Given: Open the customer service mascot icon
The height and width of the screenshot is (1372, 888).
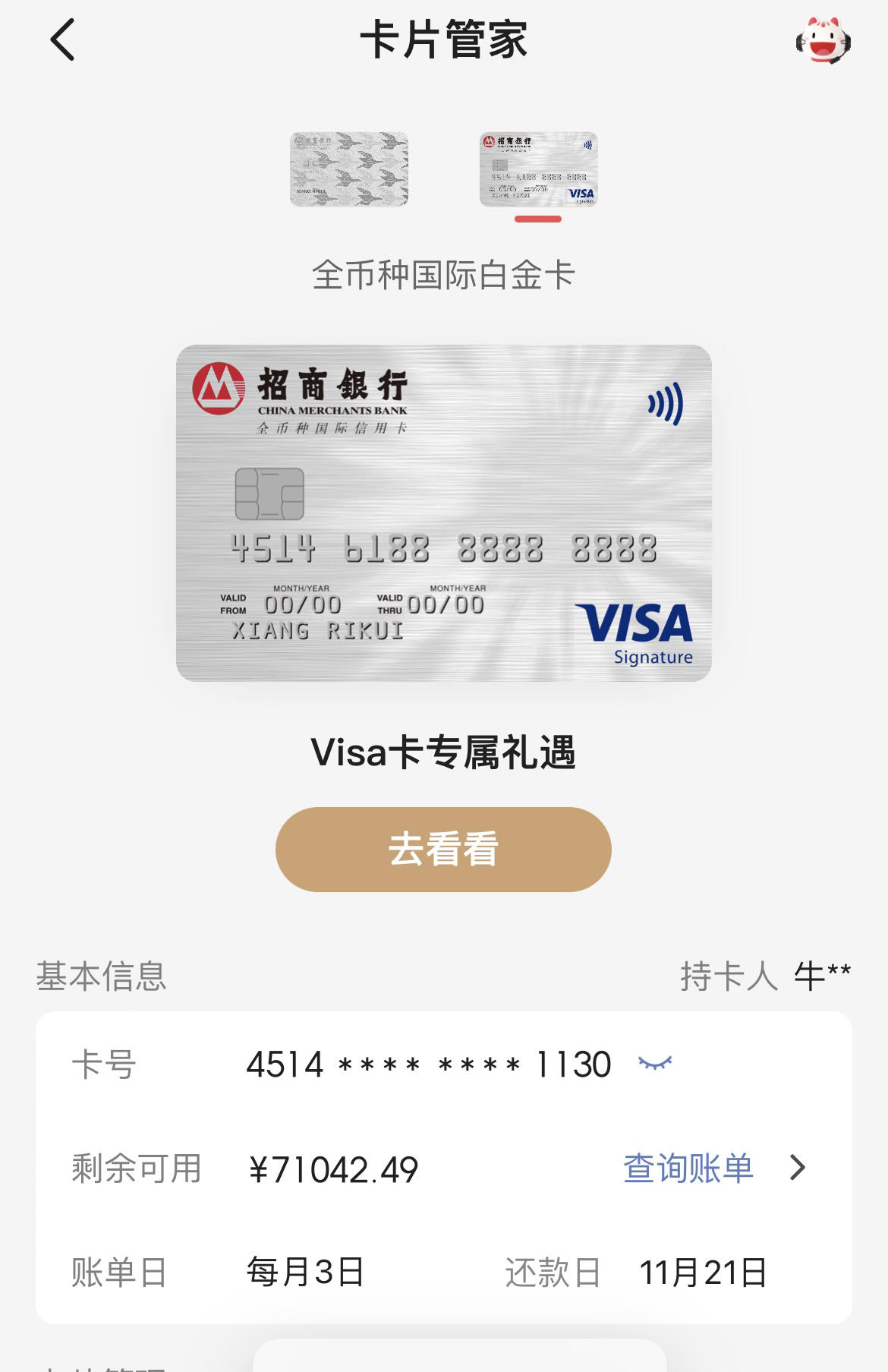Looking at the screenshot, I should [x=823, y=40].
